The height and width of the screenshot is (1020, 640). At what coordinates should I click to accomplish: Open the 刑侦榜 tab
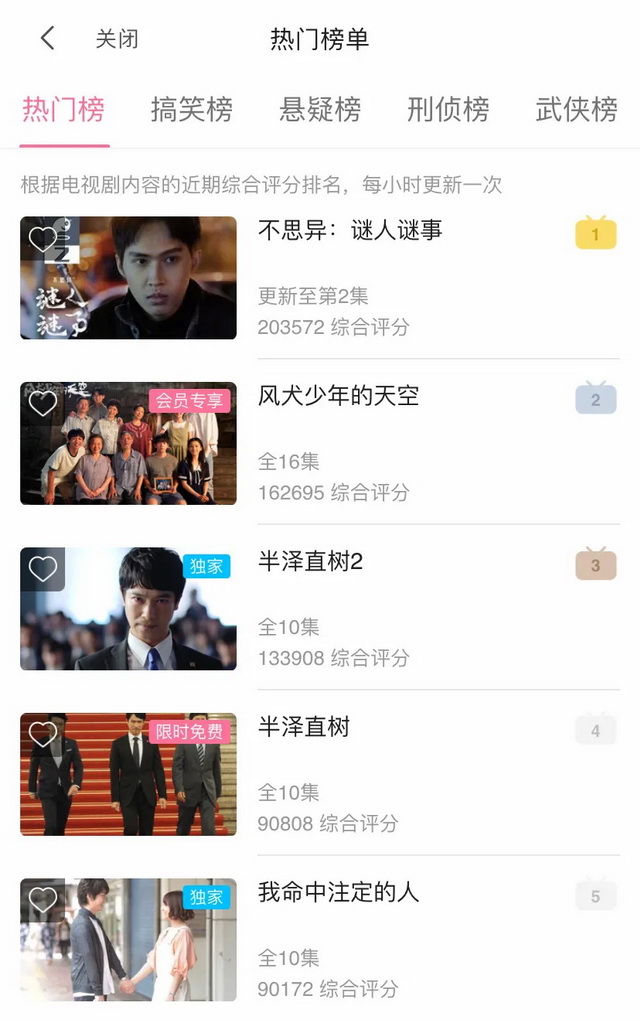(448, 109)
